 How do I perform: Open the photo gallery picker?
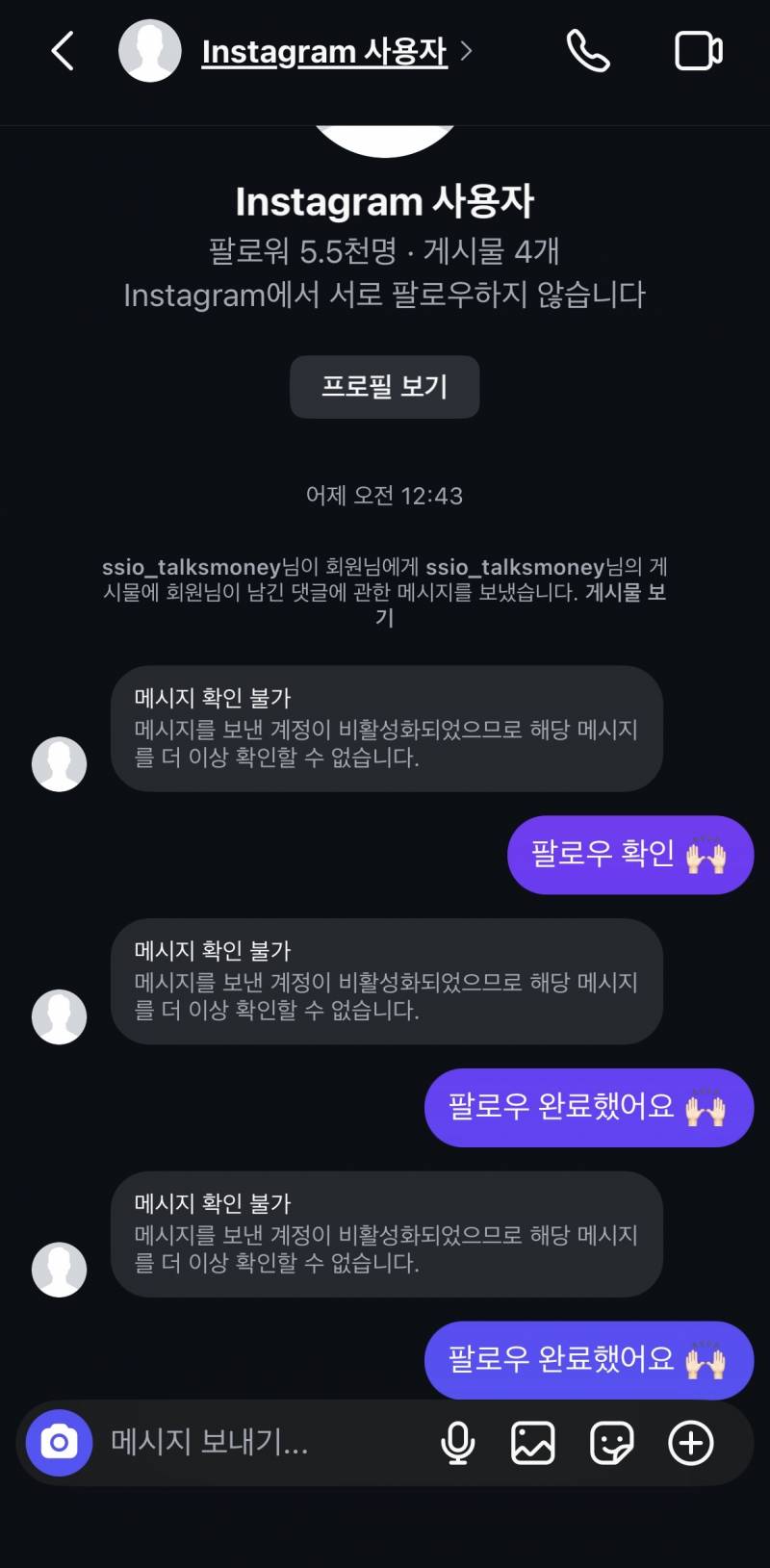point(533,1443)
